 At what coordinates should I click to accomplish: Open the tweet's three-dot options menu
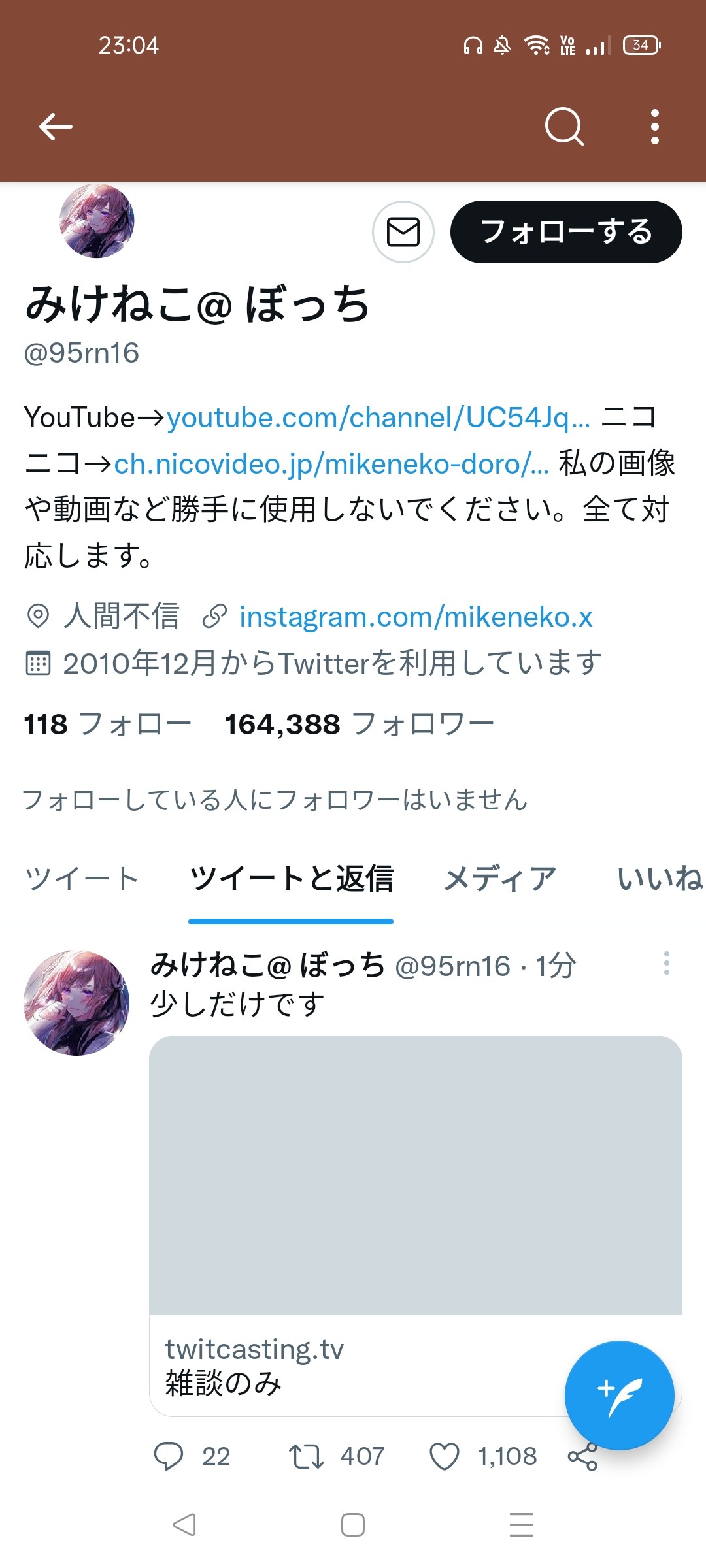(x=666, y=963)
